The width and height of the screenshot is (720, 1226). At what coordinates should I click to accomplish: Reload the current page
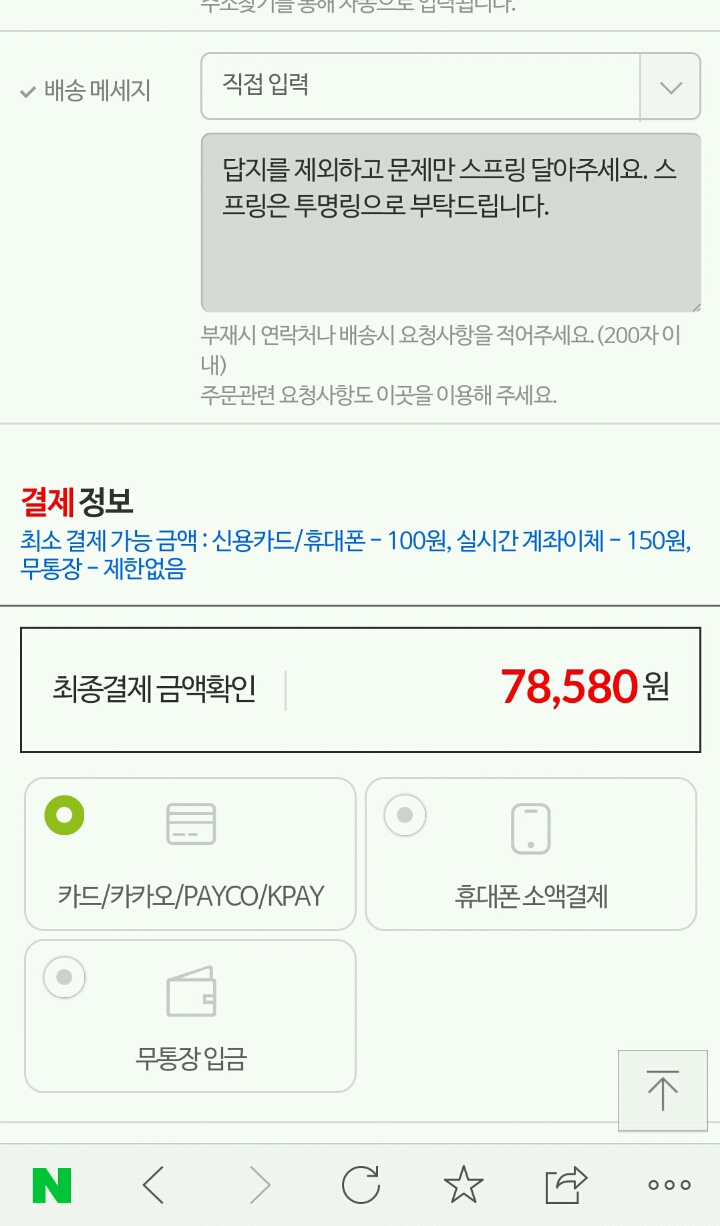[360, 1185]
